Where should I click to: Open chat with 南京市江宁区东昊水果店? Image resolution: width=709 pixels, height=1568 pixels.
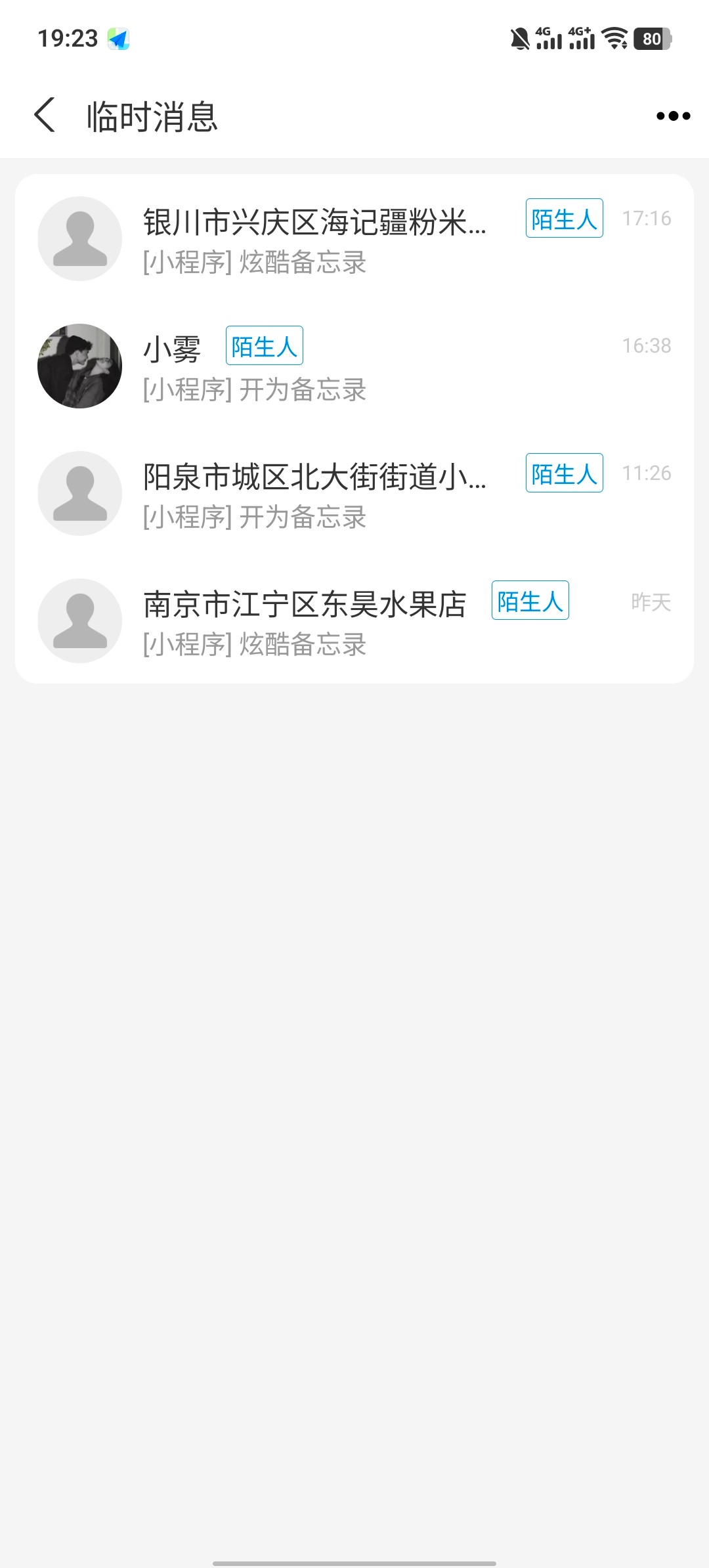coord(354,621)
